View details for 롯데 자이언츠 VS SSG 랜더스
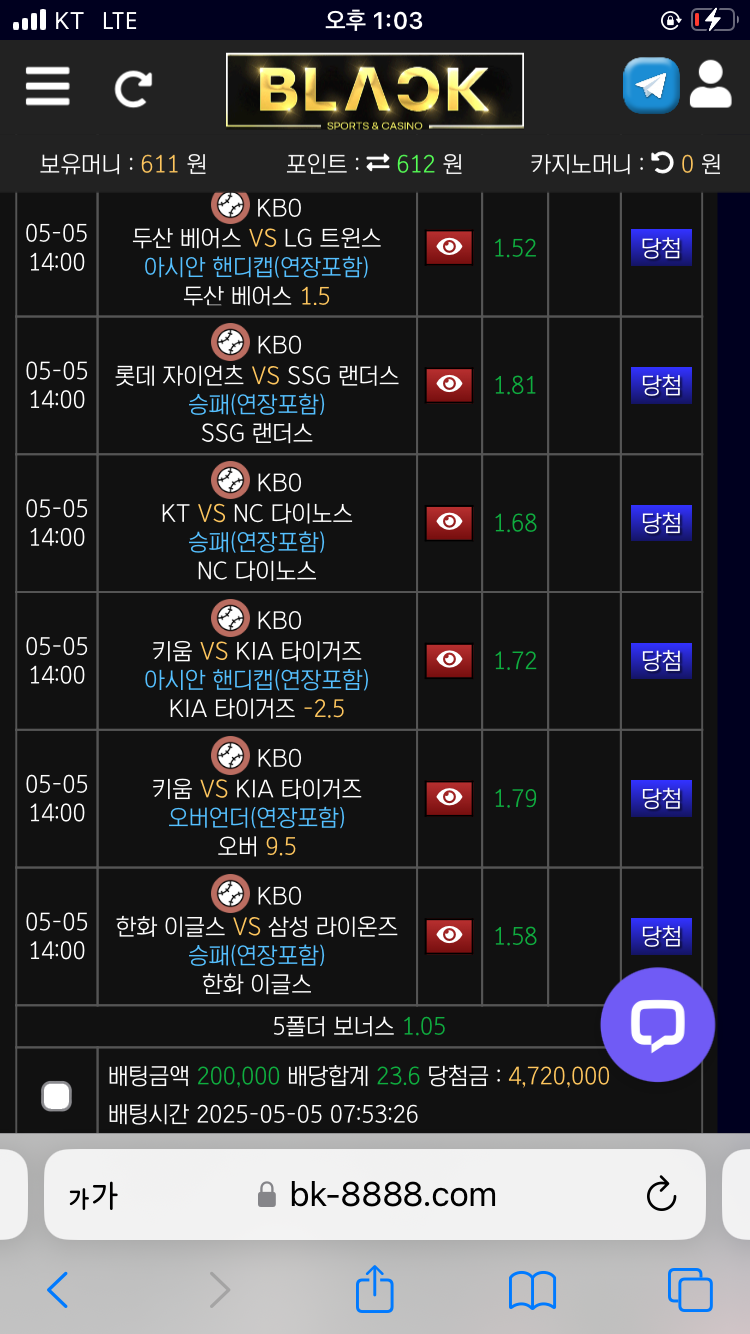The width and height of the screenshot is (750, 1334). (x=449, y=384)
